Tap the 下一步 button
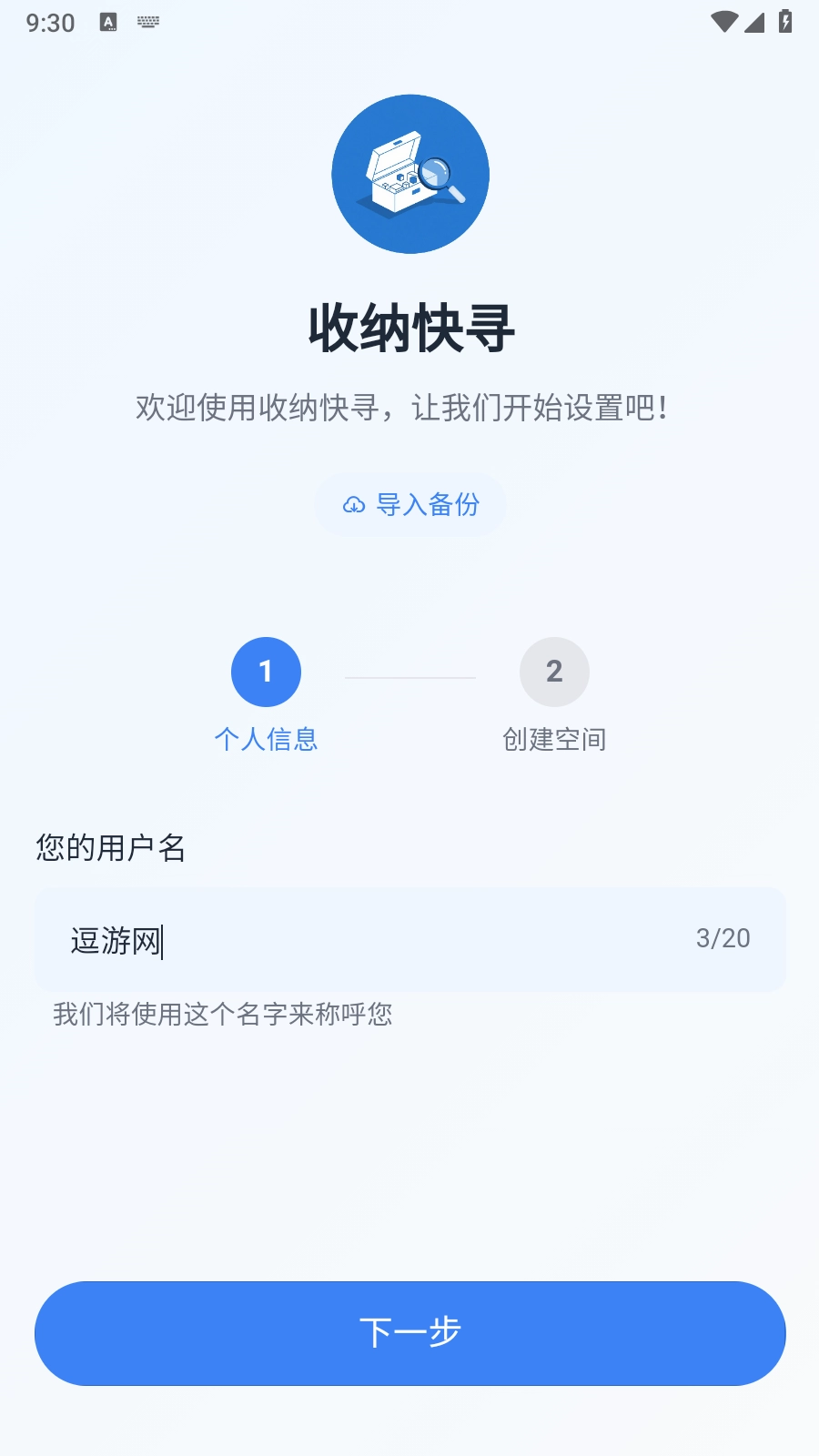819x1456 pixels. pyautogui.click(x=410, y=1333)
